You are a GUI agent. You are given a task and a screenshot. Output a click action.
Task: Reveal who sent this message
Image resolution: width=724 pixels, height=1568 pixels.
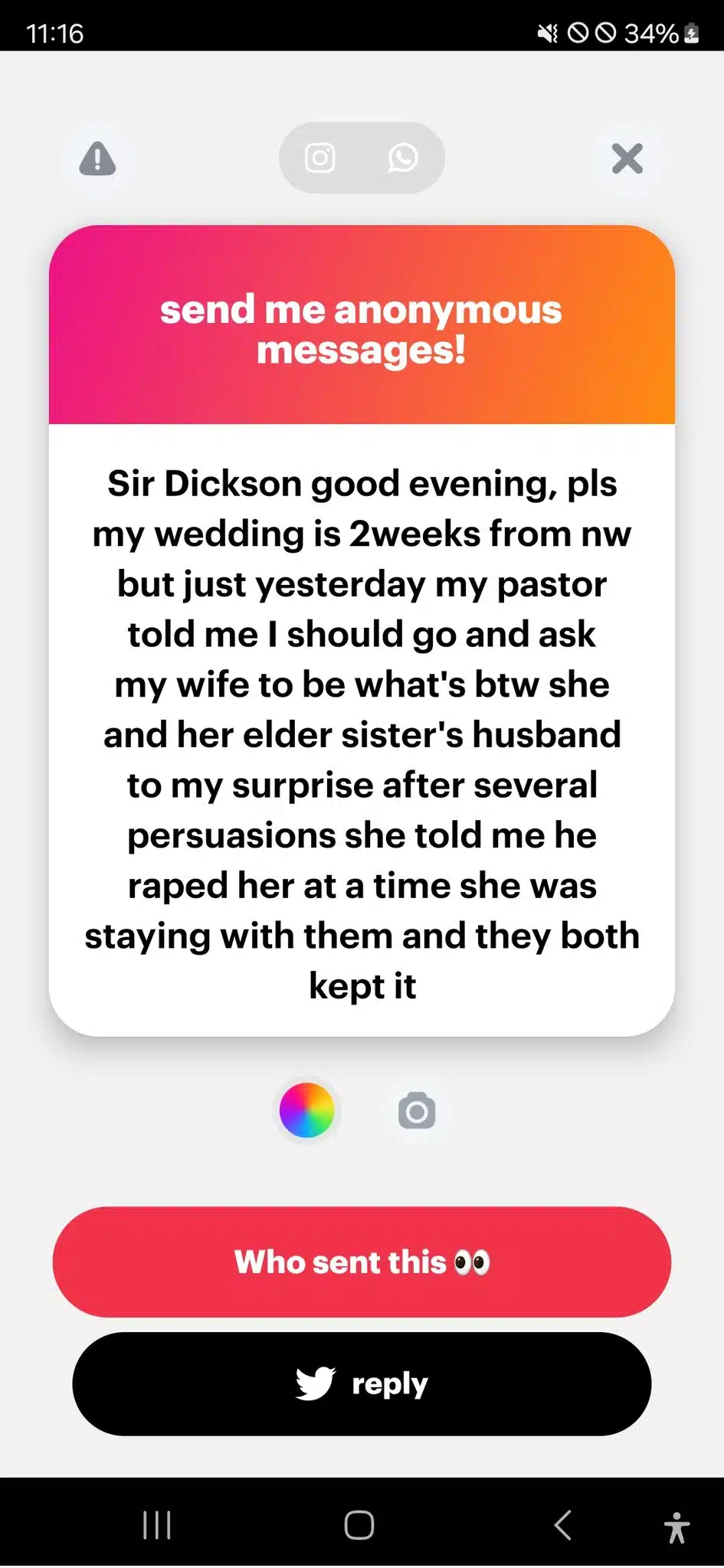362,1262
